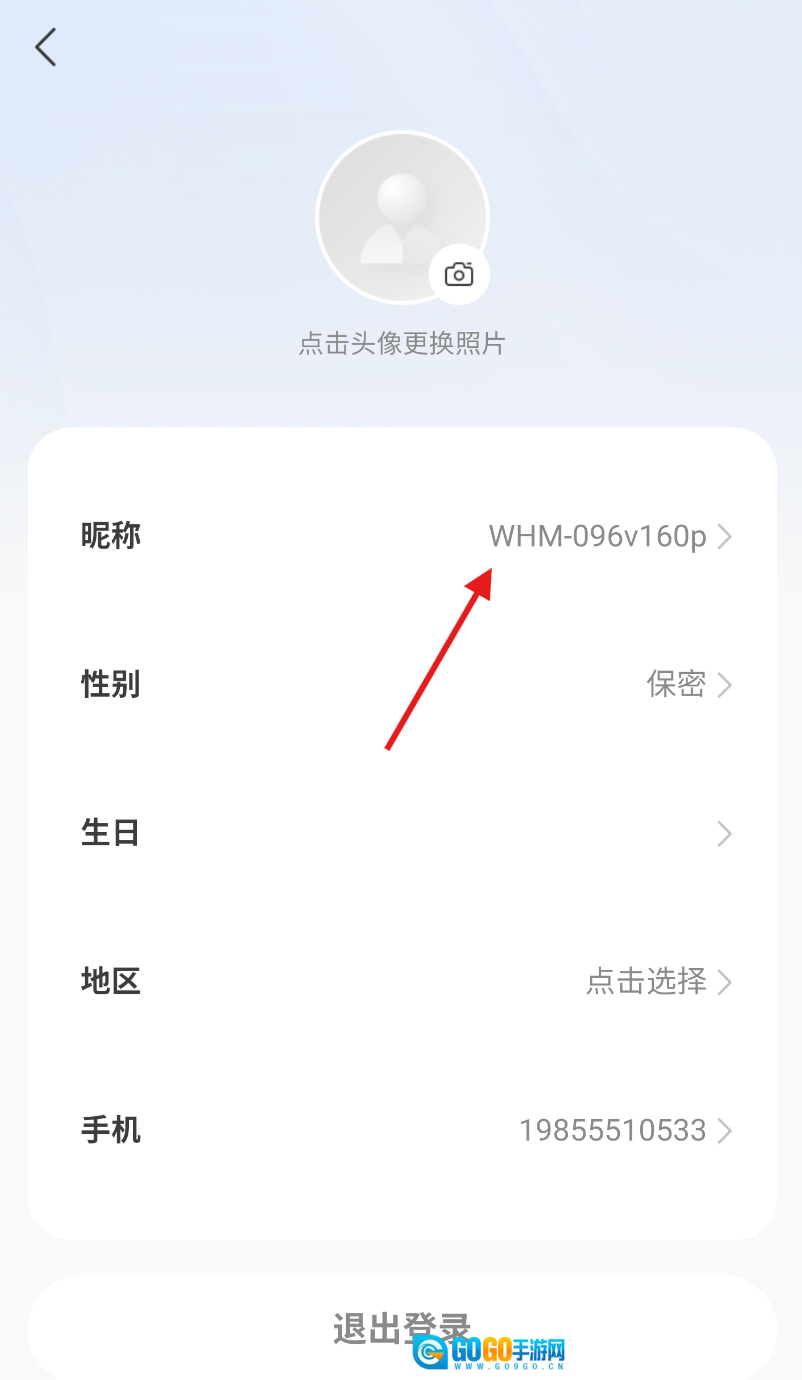The width and height of the screenshot is (802, 1380).
Task: Choose a region in 地区 row
Action: (402, 981)
